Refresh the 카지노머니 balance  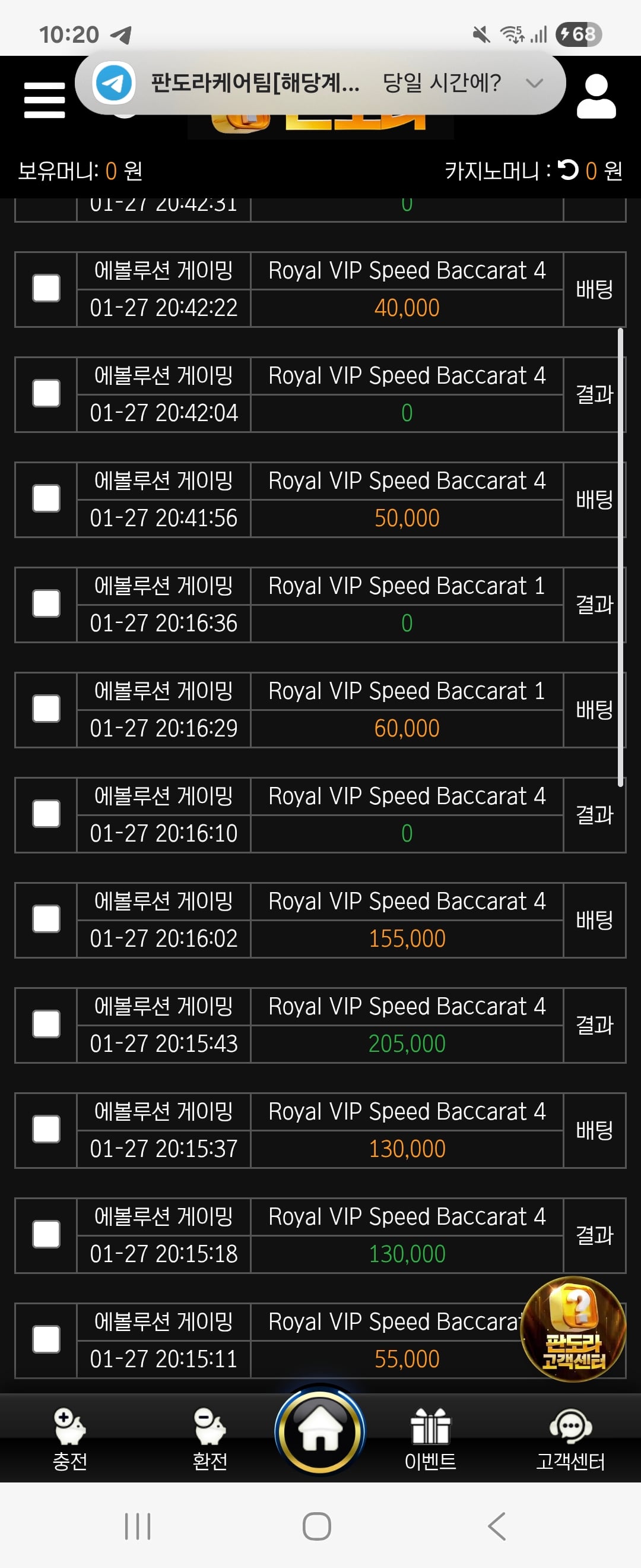(x=569, y=170)
